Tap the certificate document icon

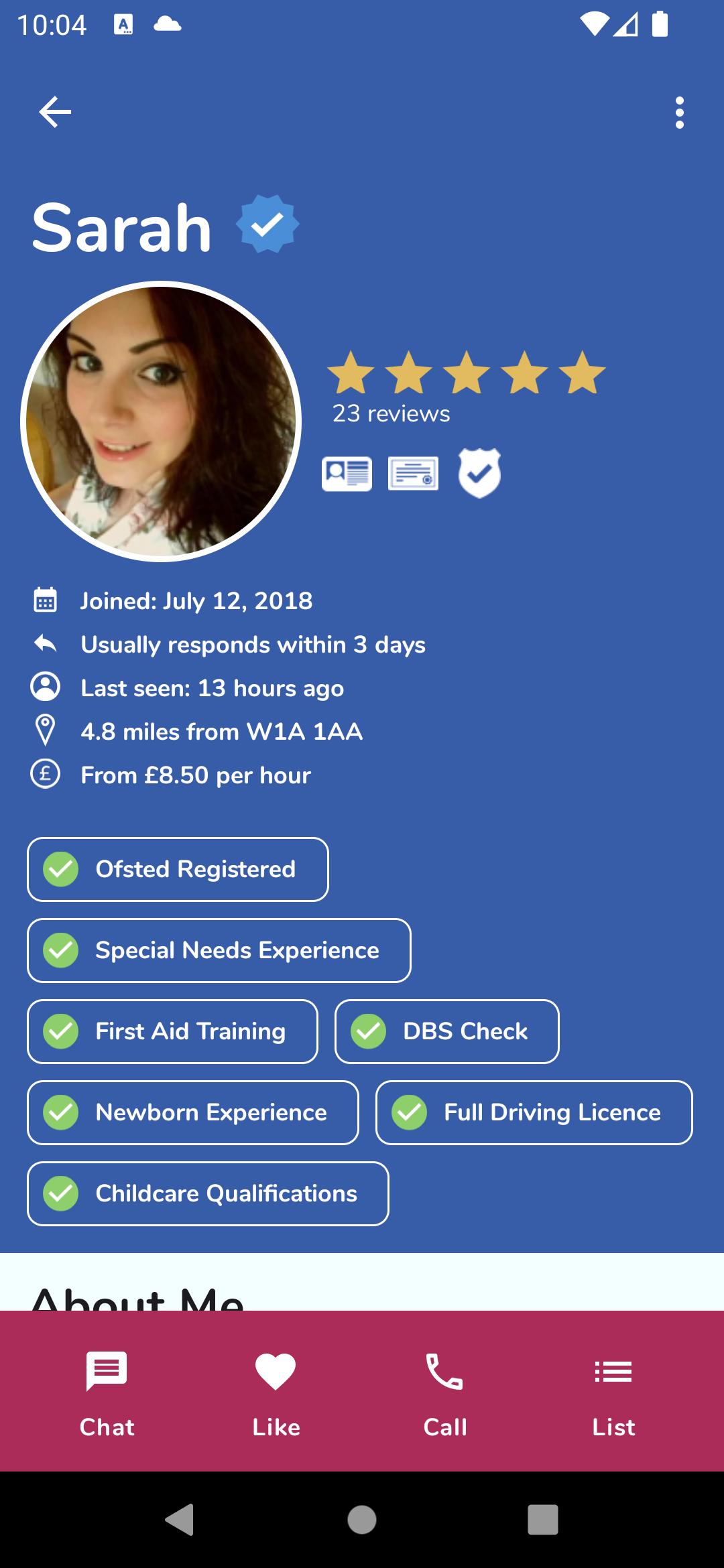413,474
